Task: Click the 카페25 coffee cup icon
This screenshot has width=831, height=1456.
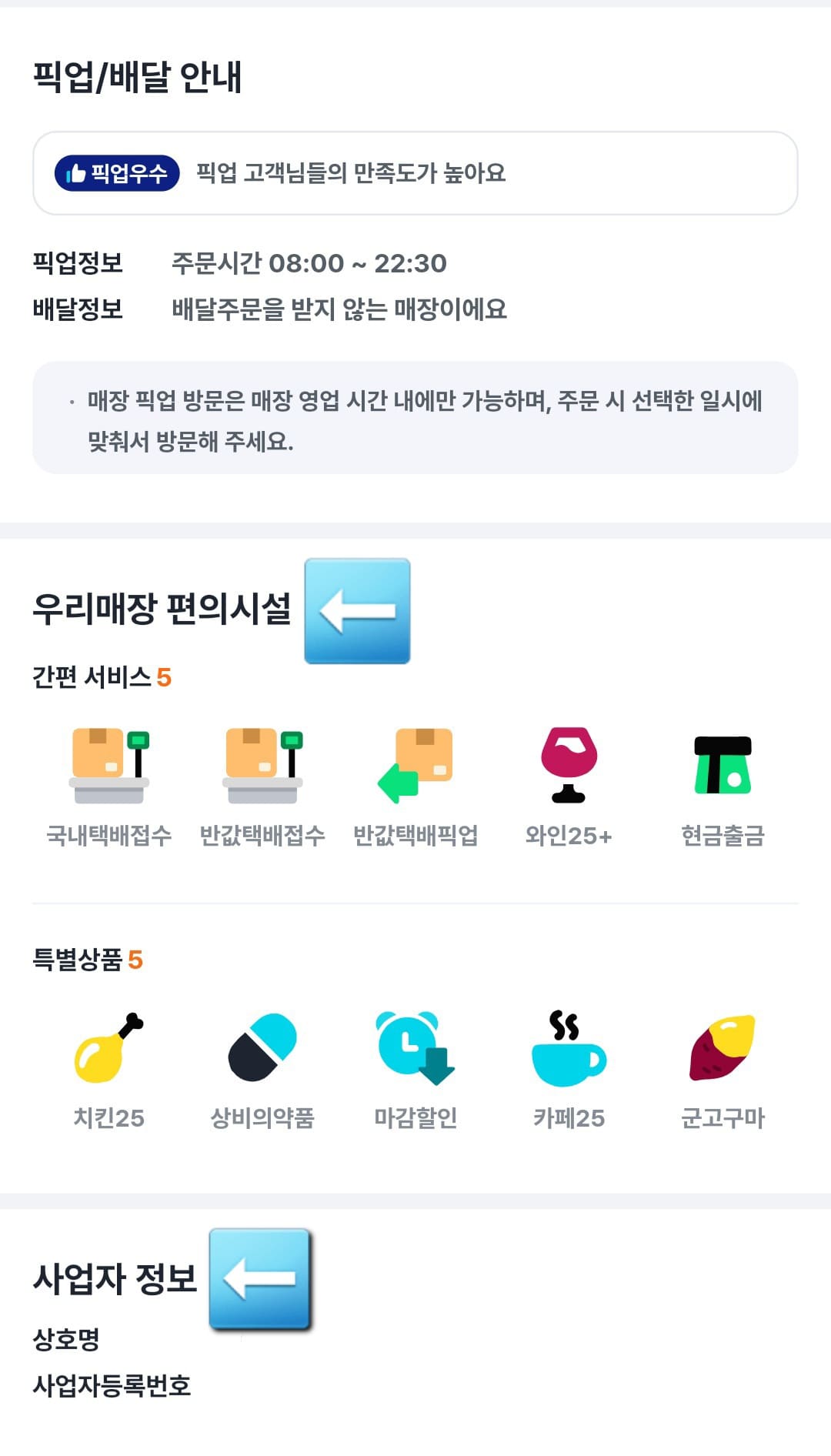Action: tap(568, 1056)
